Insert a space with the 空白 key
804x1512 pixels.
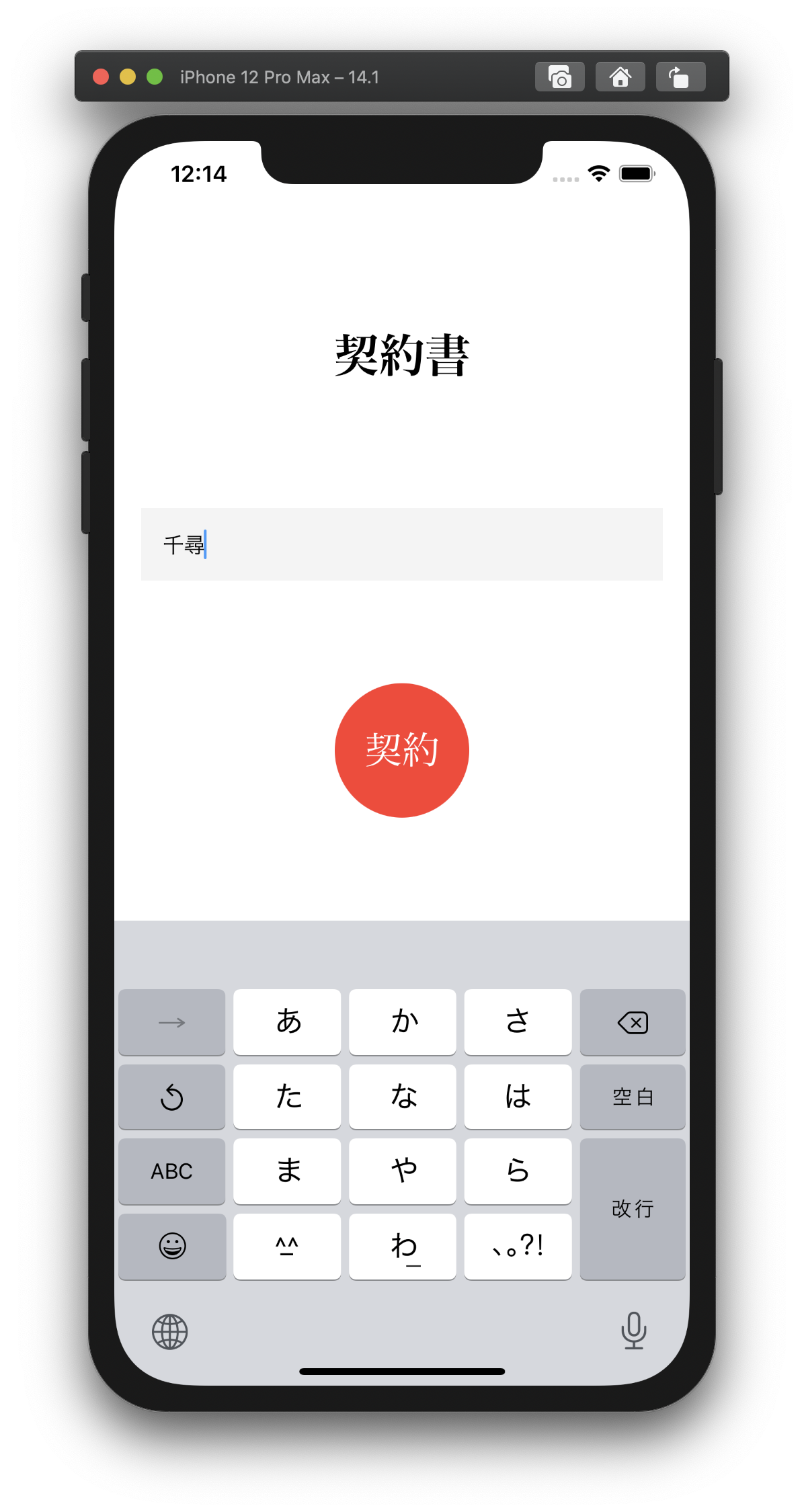point(632,1097)
